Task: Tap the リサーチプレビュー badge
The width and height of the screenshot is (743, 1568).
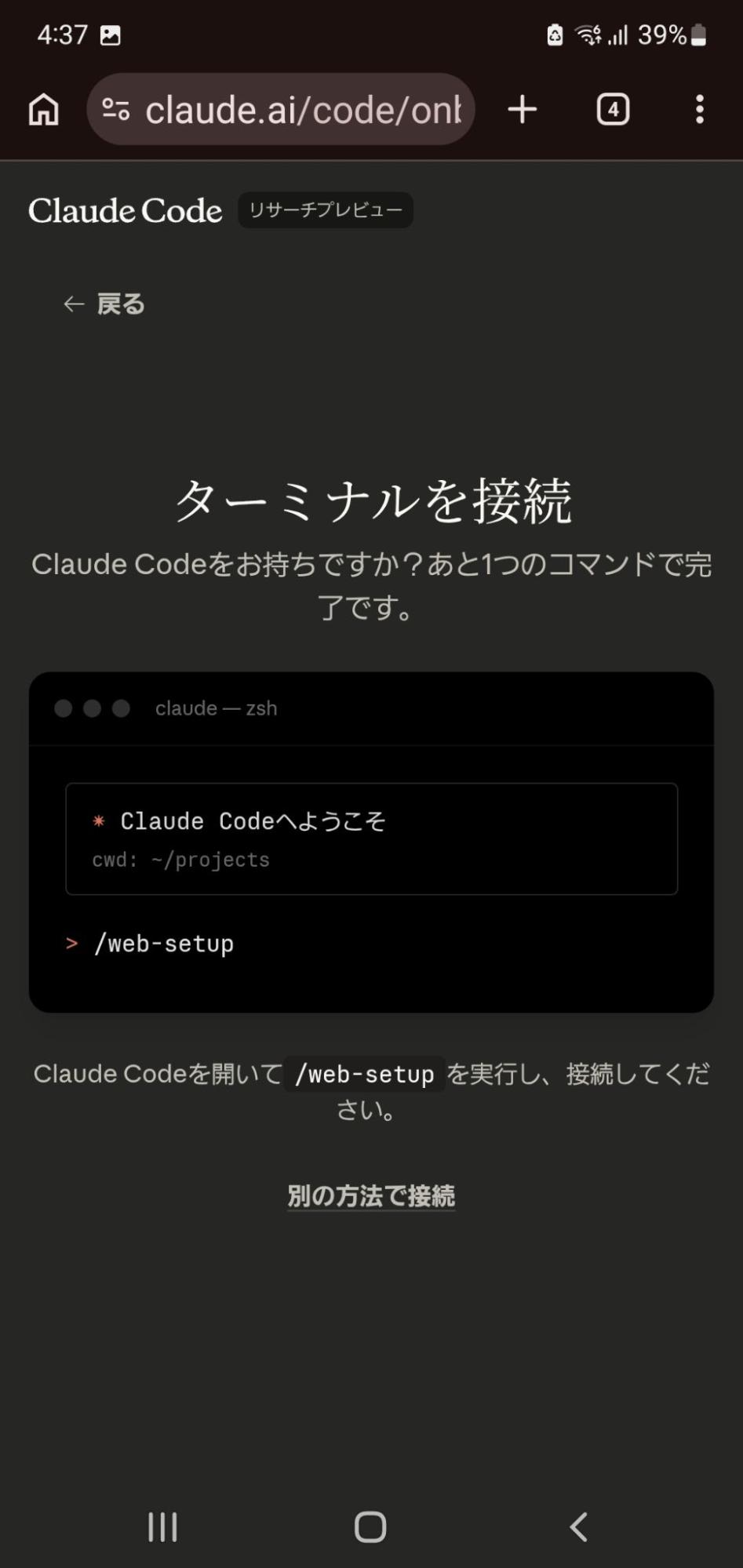Action: [325, 209]
